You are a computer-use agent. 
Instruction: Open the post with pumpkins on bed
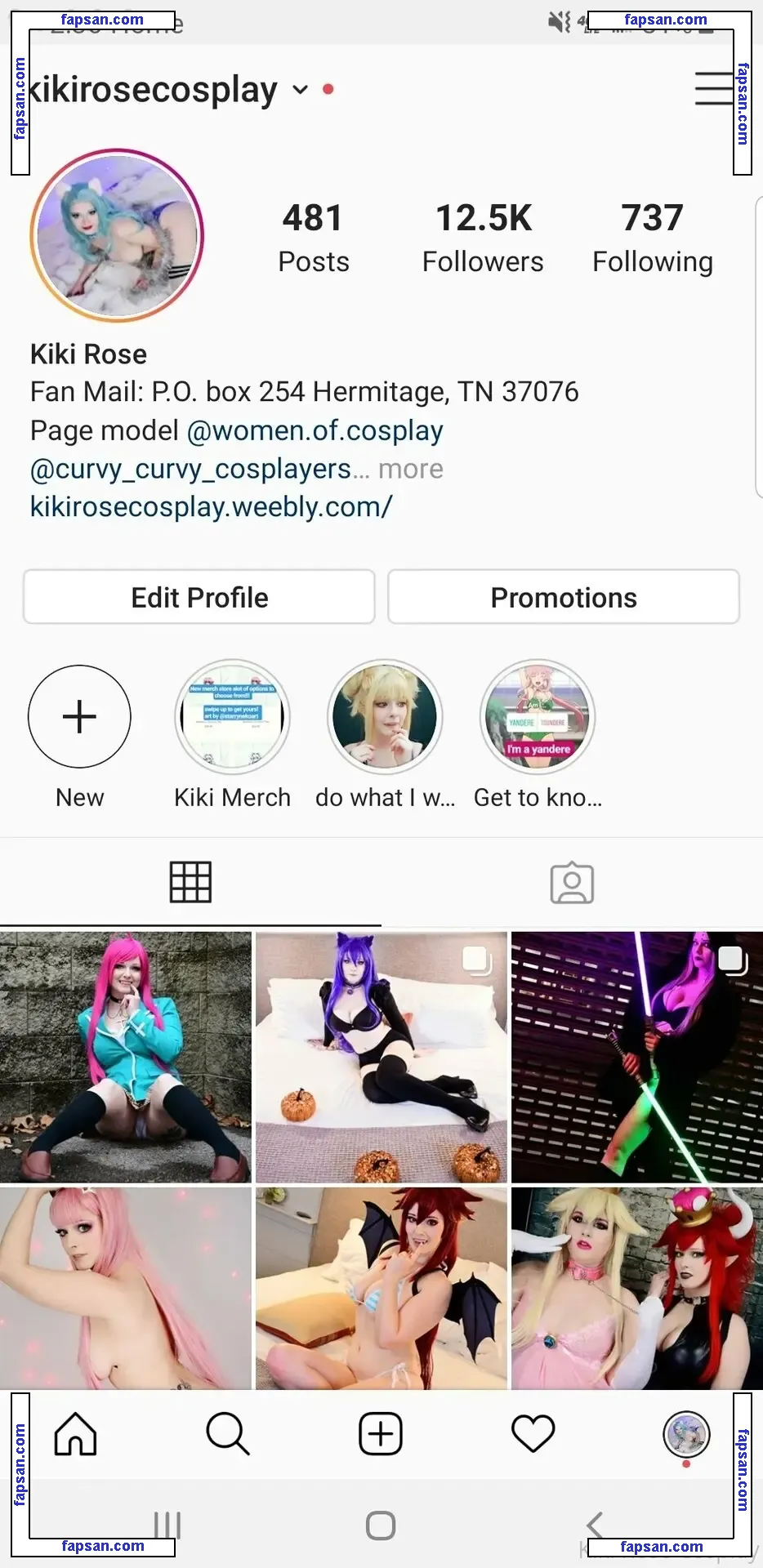click(381, 1057)
